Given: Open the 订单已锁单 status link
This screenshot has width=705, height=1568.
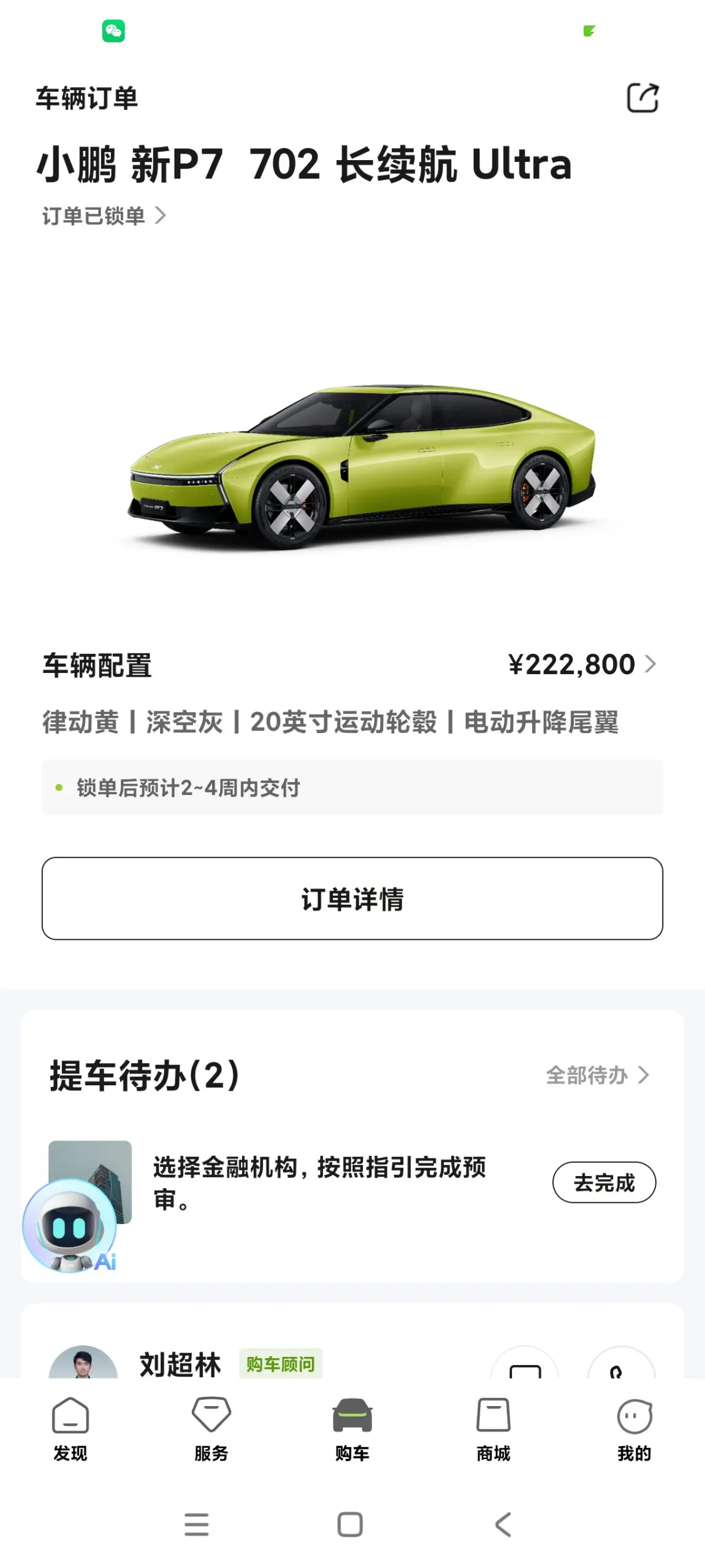Looking at the screenshot, I should [x=103, y=216].
